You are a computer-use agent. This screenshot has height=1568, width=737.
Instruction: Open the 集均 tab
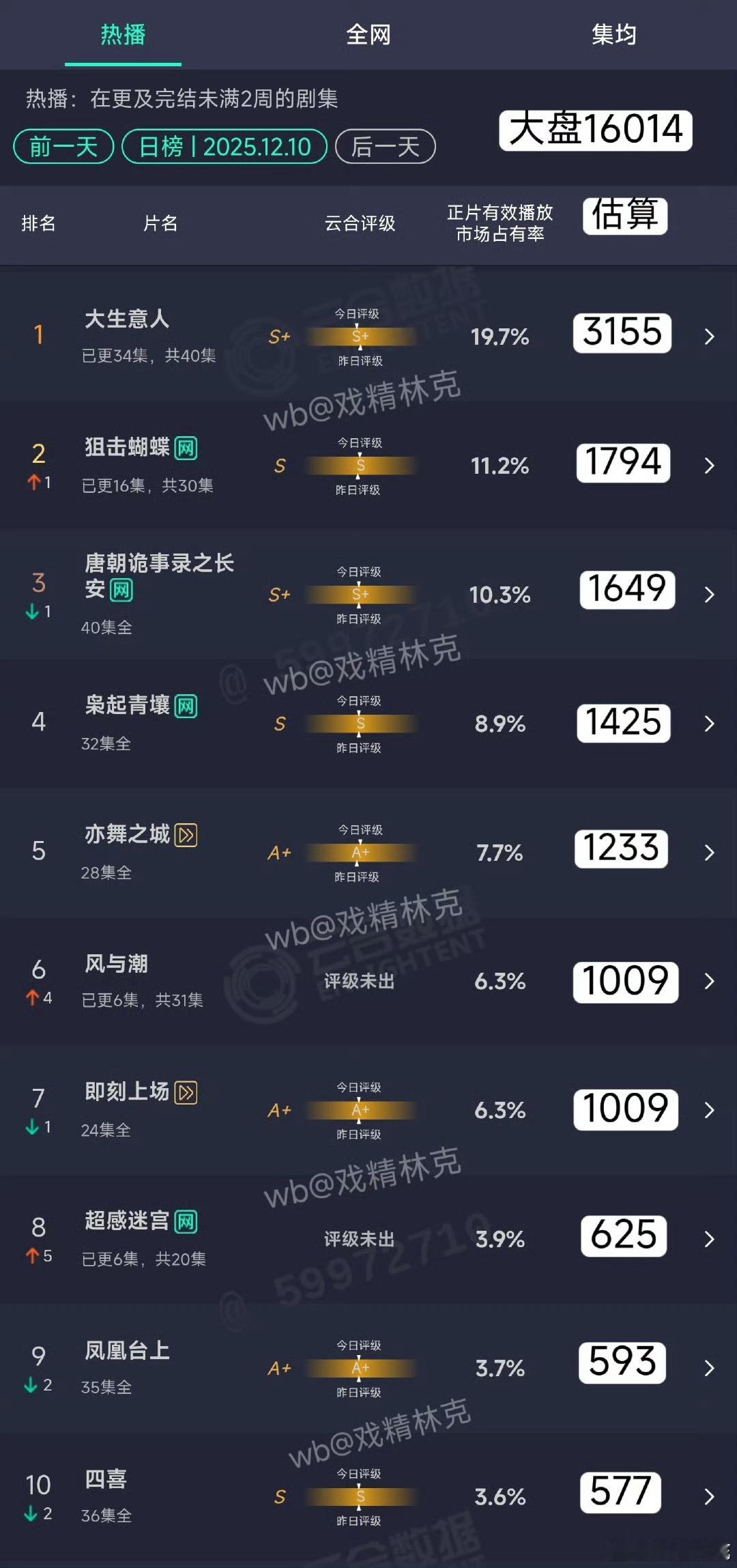(x=613, y=34)
